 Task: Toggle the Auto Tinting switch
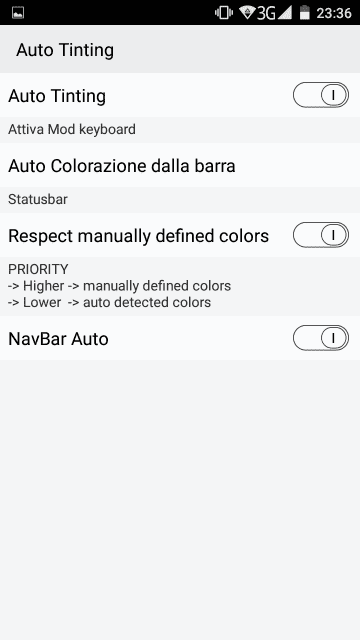pos(321,95)
